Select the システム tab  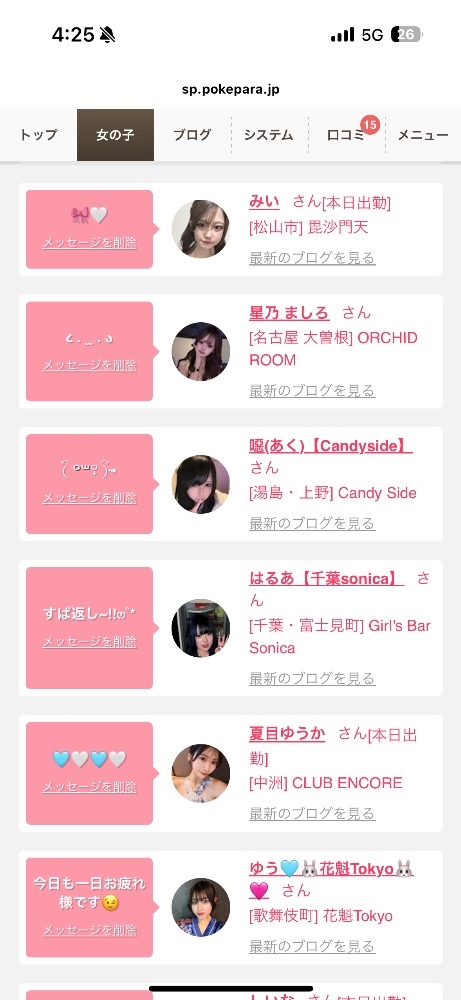coord(269,135)
